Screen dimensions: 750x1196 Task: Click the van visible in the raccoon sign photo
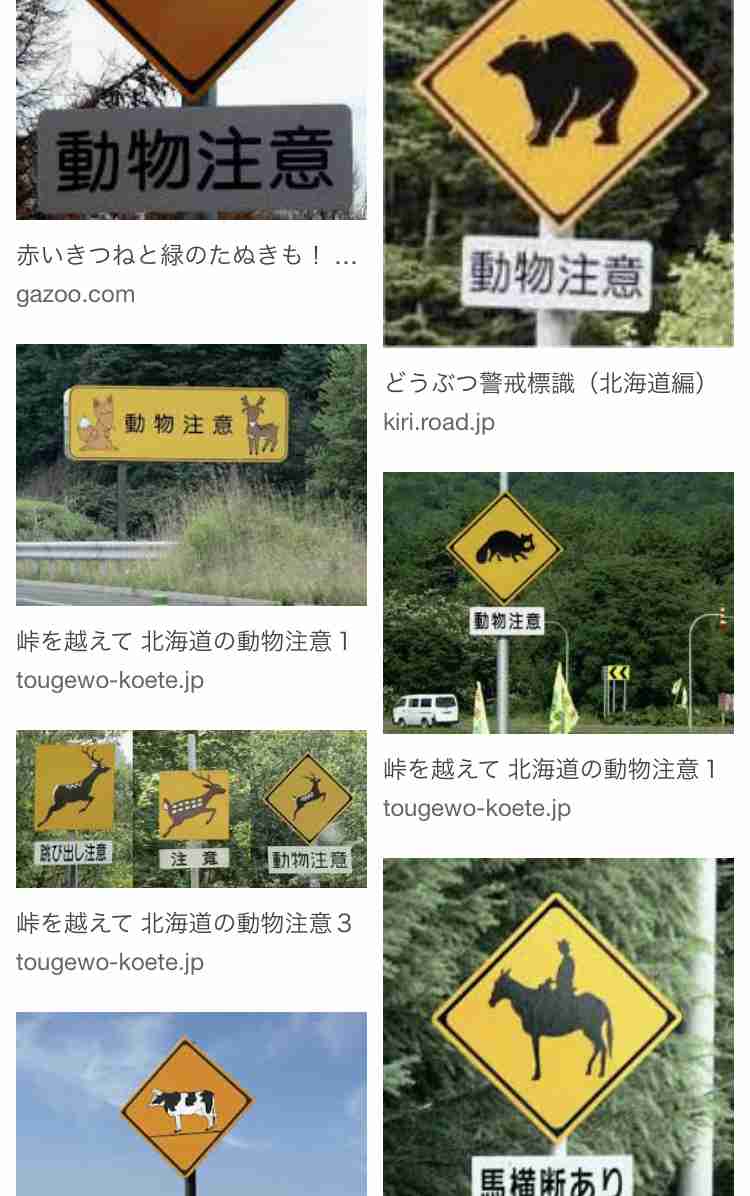point(428,710)
